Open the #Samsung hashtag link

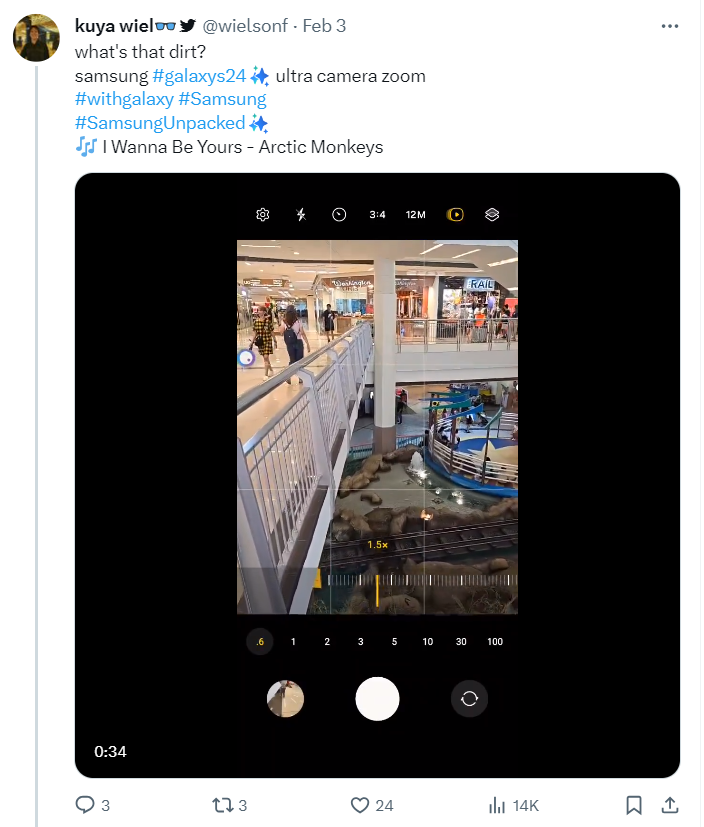[x=222, y=99]
